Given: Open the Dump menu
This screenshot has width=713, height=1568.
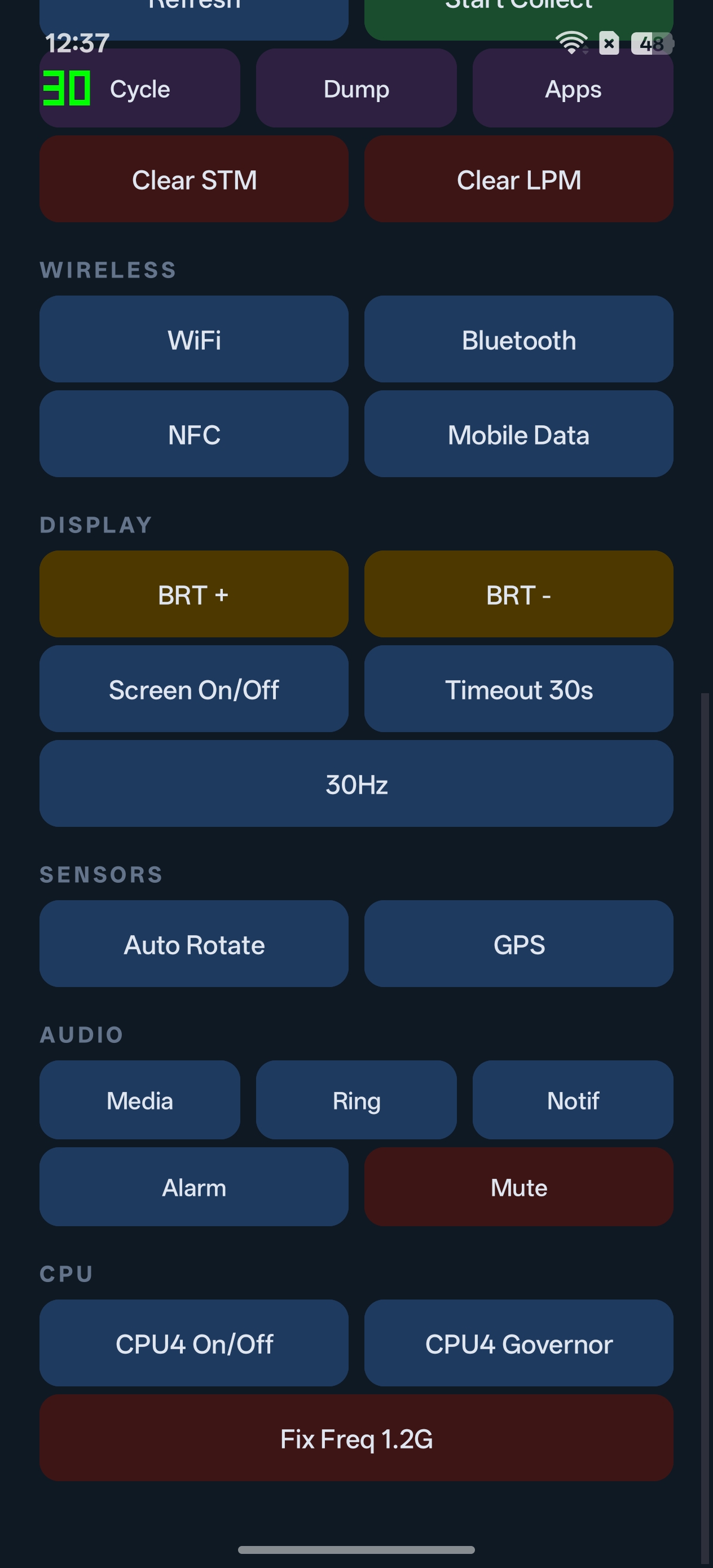Looking at the screenshot, I should coord(356,88).
